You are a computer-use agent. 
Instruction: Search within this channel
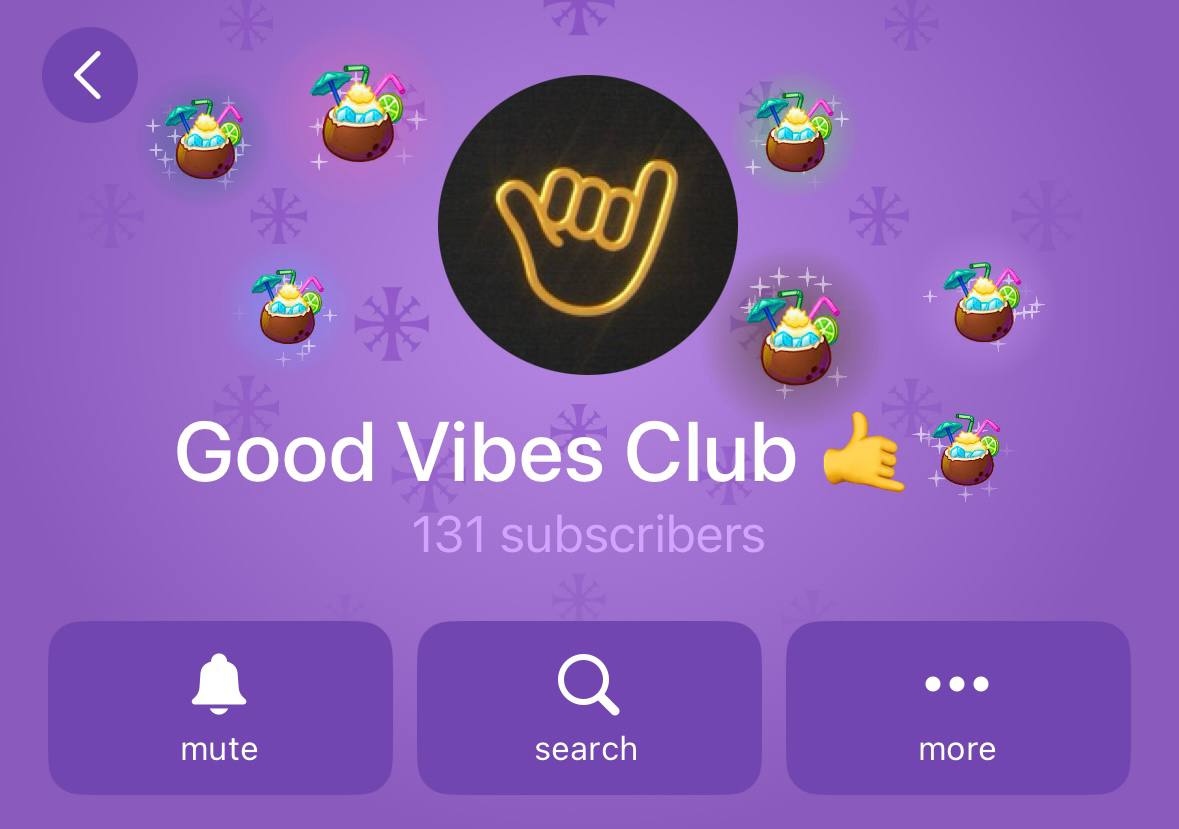(x=588, y=708)
